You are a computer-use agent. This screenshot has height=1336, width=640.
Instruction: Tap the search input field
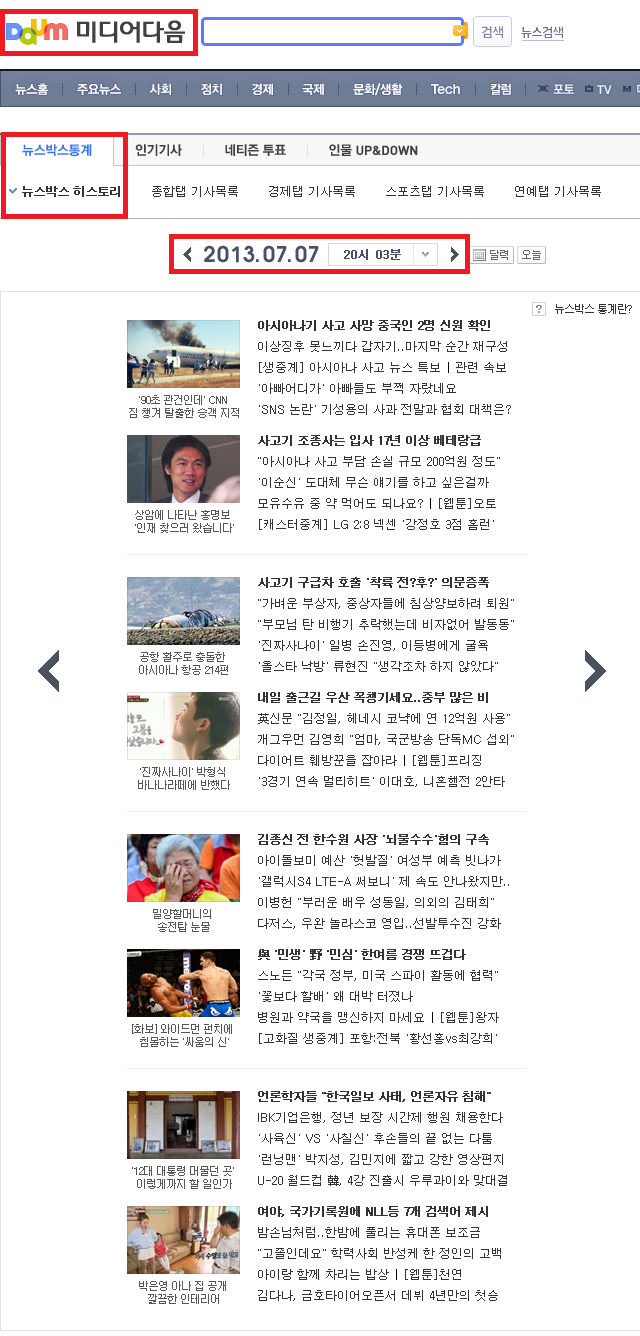click(330, 32)
